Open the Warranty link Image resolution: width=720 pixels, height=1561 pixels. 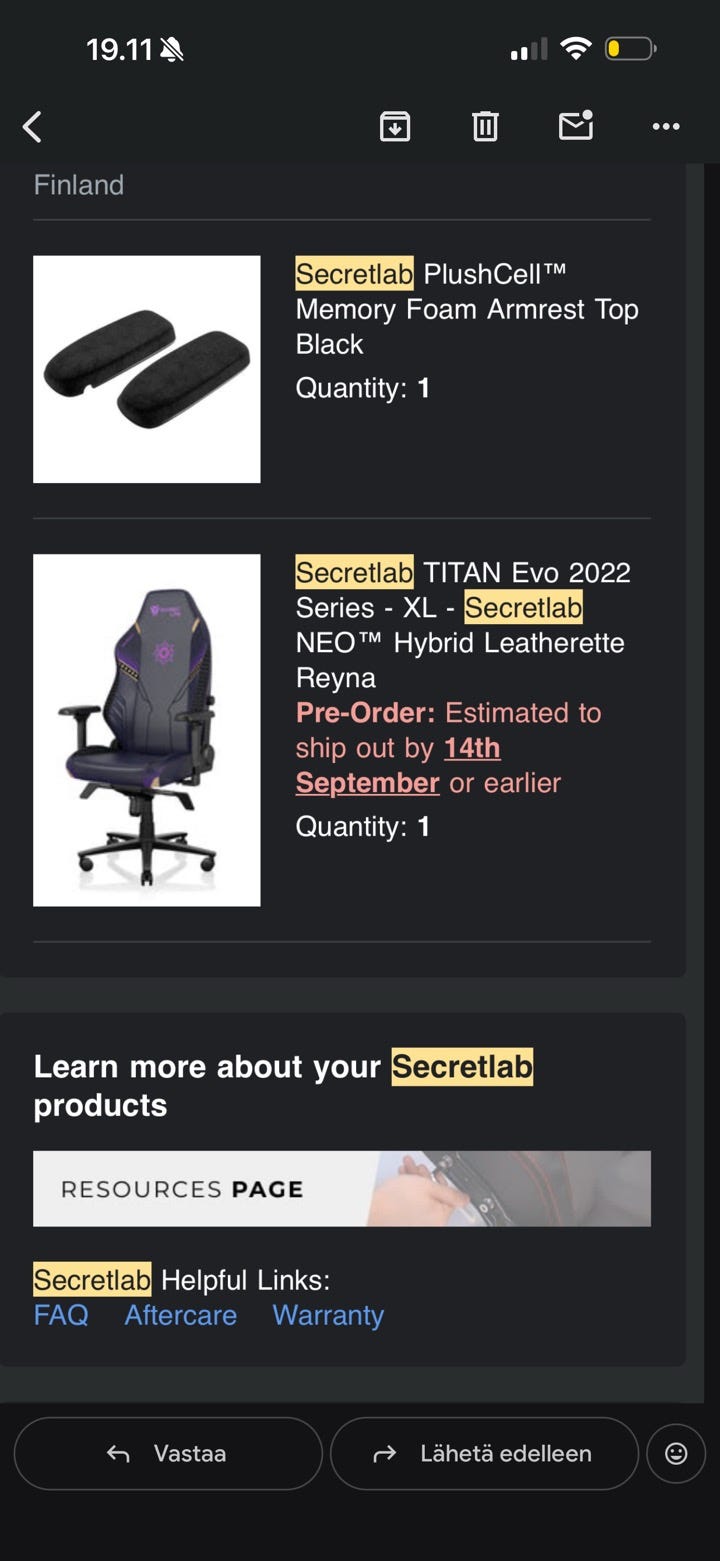328,1314
